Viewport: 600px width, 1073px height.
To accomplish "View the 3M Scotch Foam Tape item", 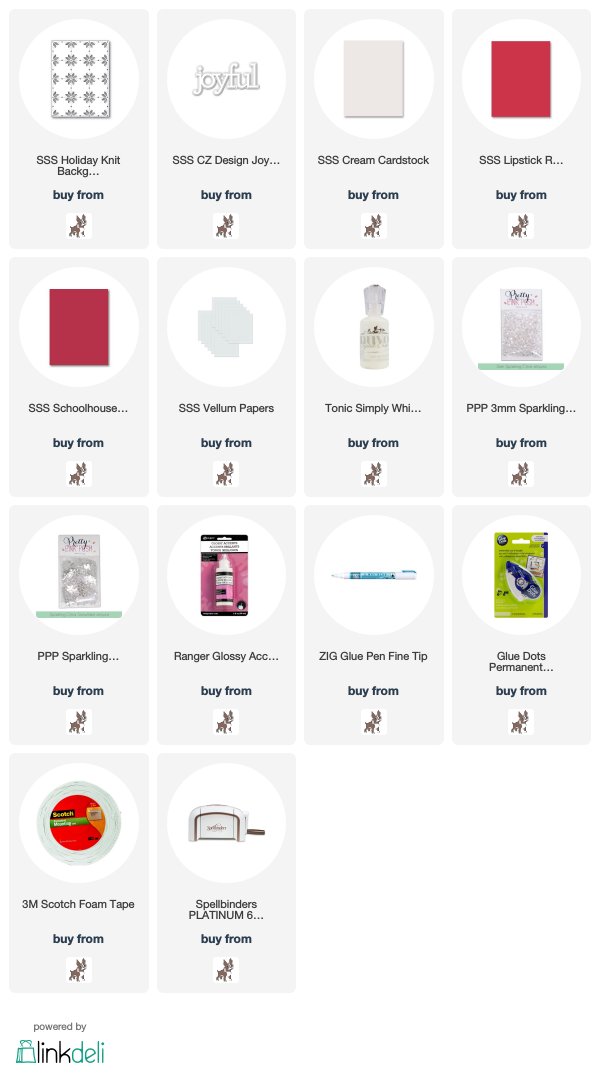I will tap(79, 823).
